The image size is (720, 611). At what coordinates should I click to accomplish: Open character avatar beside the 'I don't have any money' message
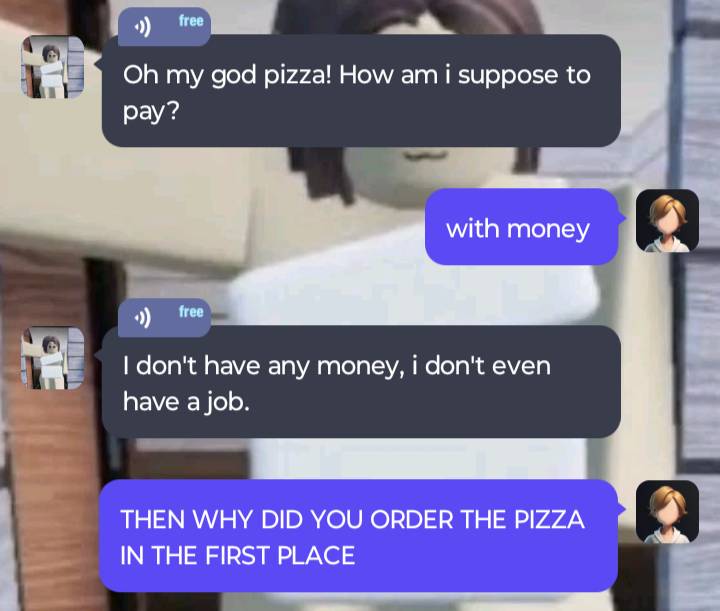click(52, 358)
